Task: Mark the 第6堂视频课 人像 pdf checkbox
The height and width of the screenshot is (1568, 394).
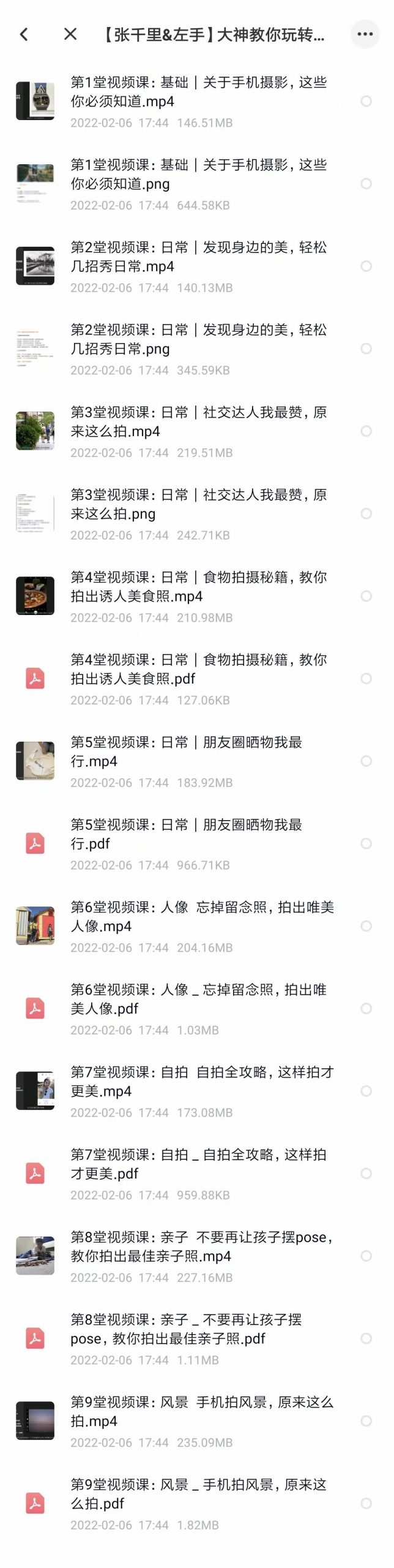Action: coord(366,1008)
